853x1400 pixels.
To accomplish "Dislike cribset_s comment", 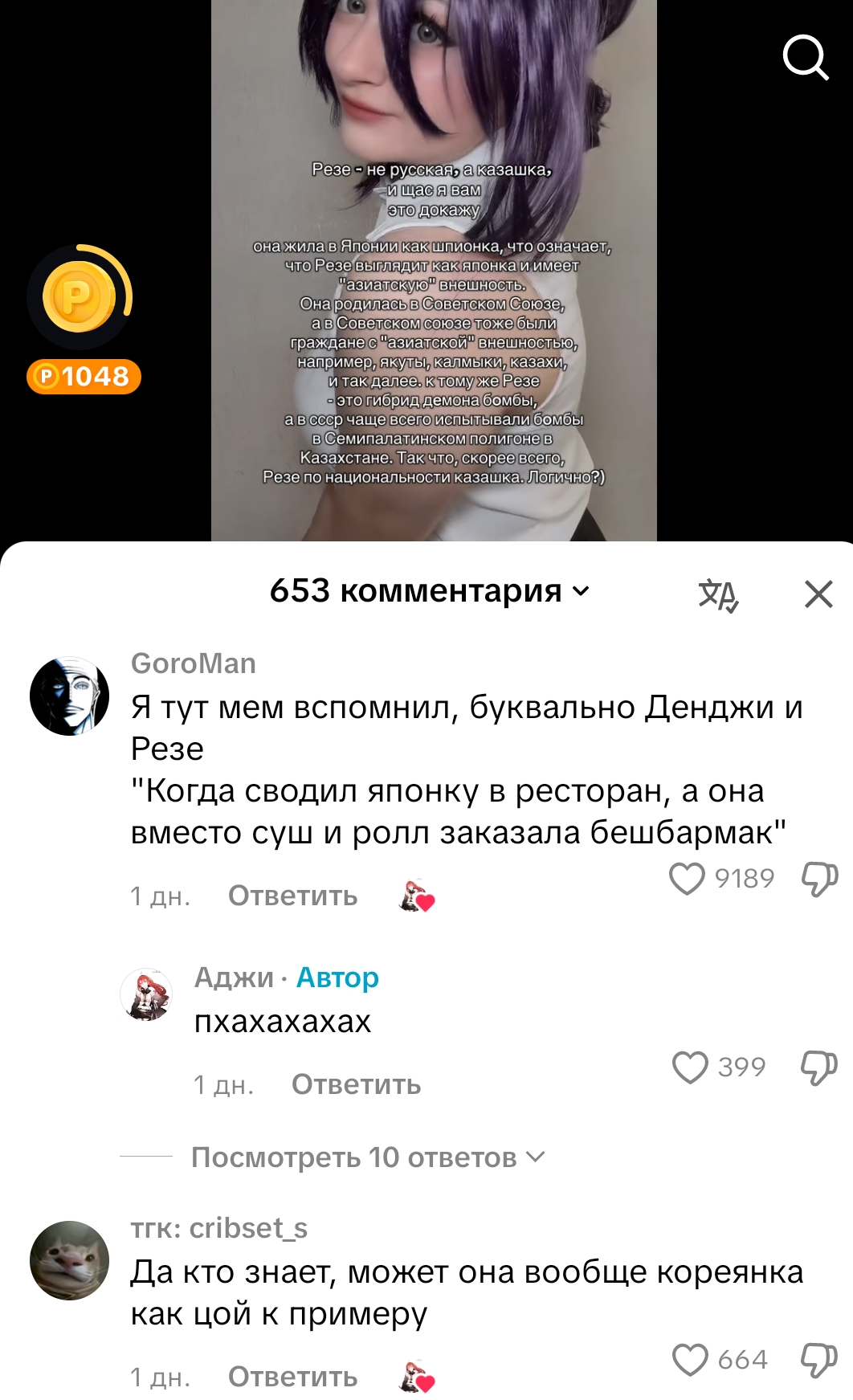I will pyautogui.click(x=819, y=1360).
